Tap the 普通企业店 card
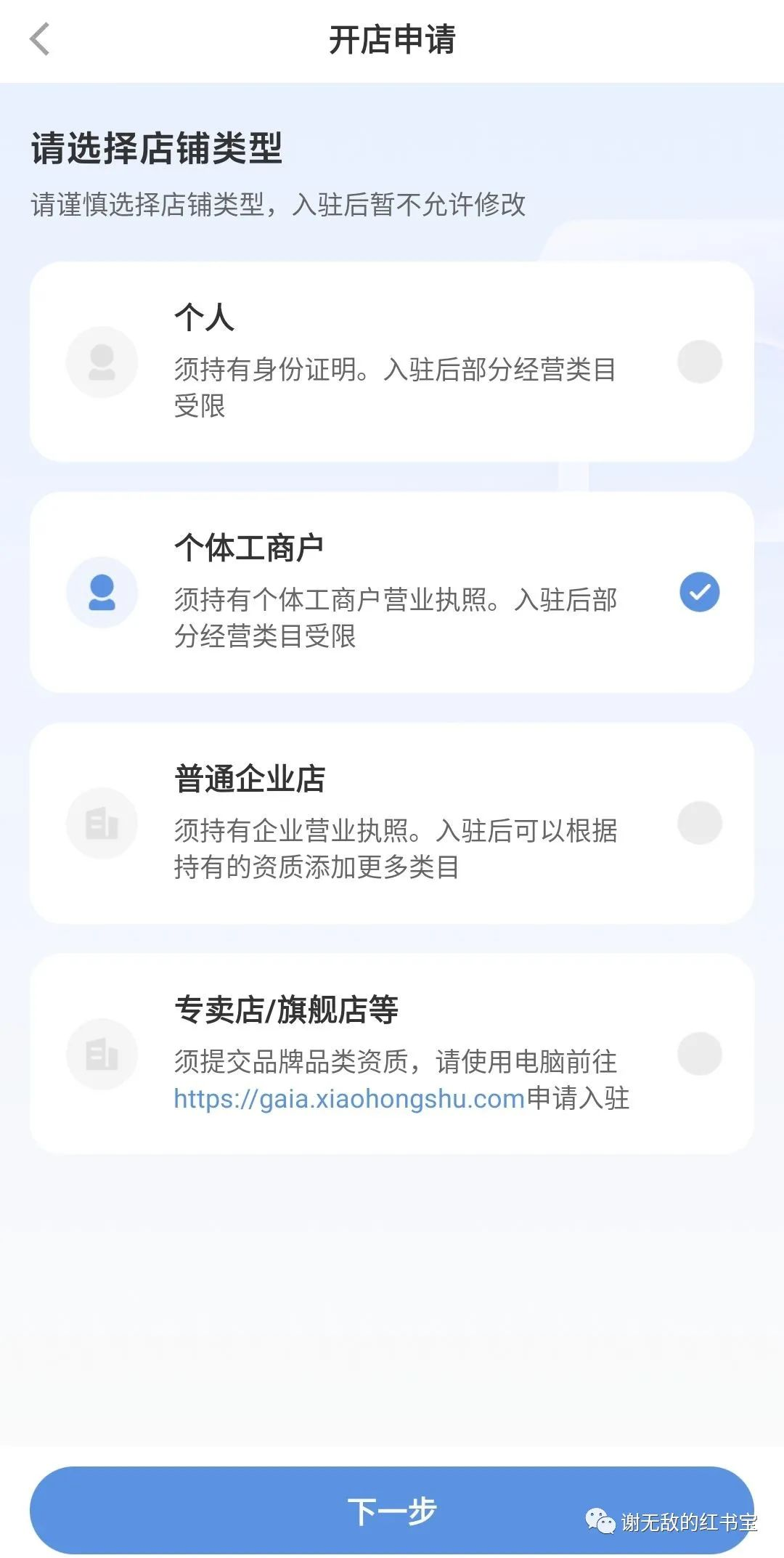The image size is (784, 1558). coord(392,823)
